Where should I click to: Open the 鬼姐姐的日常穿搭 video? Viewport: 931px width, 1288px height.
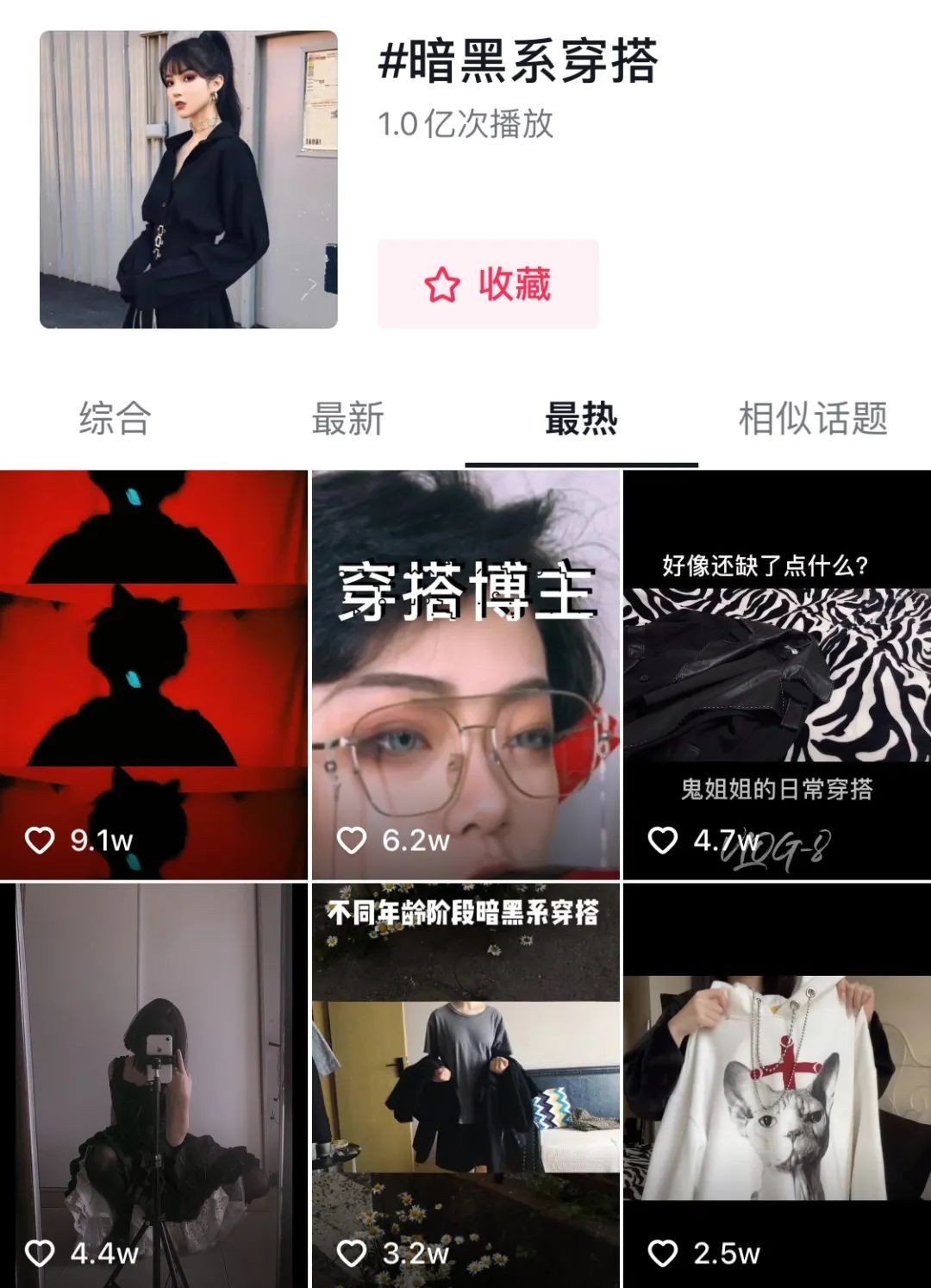(x=777, y=674)
